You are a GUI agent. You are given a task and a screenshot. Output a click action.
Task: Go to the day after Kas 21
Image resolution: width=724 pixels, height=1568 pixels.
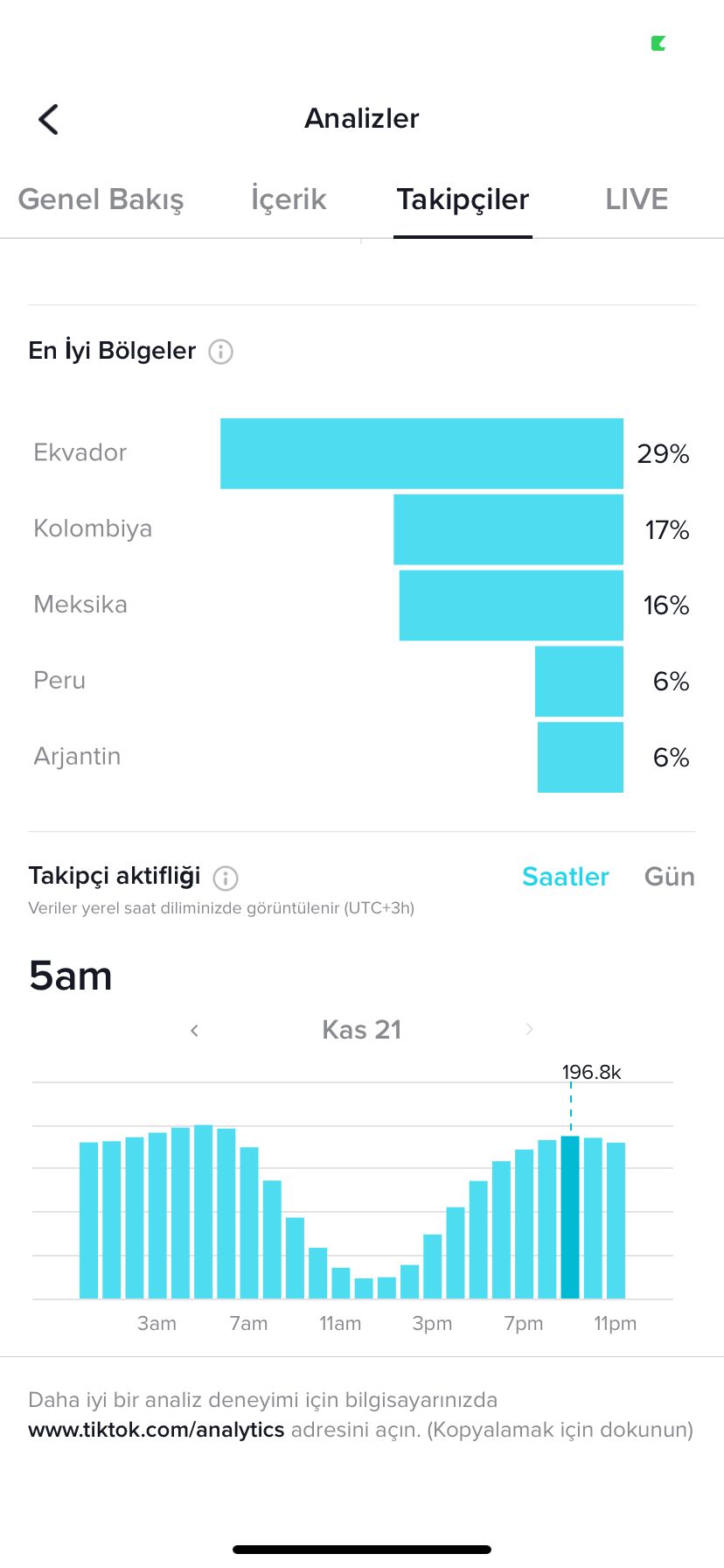click(529, 1030)
